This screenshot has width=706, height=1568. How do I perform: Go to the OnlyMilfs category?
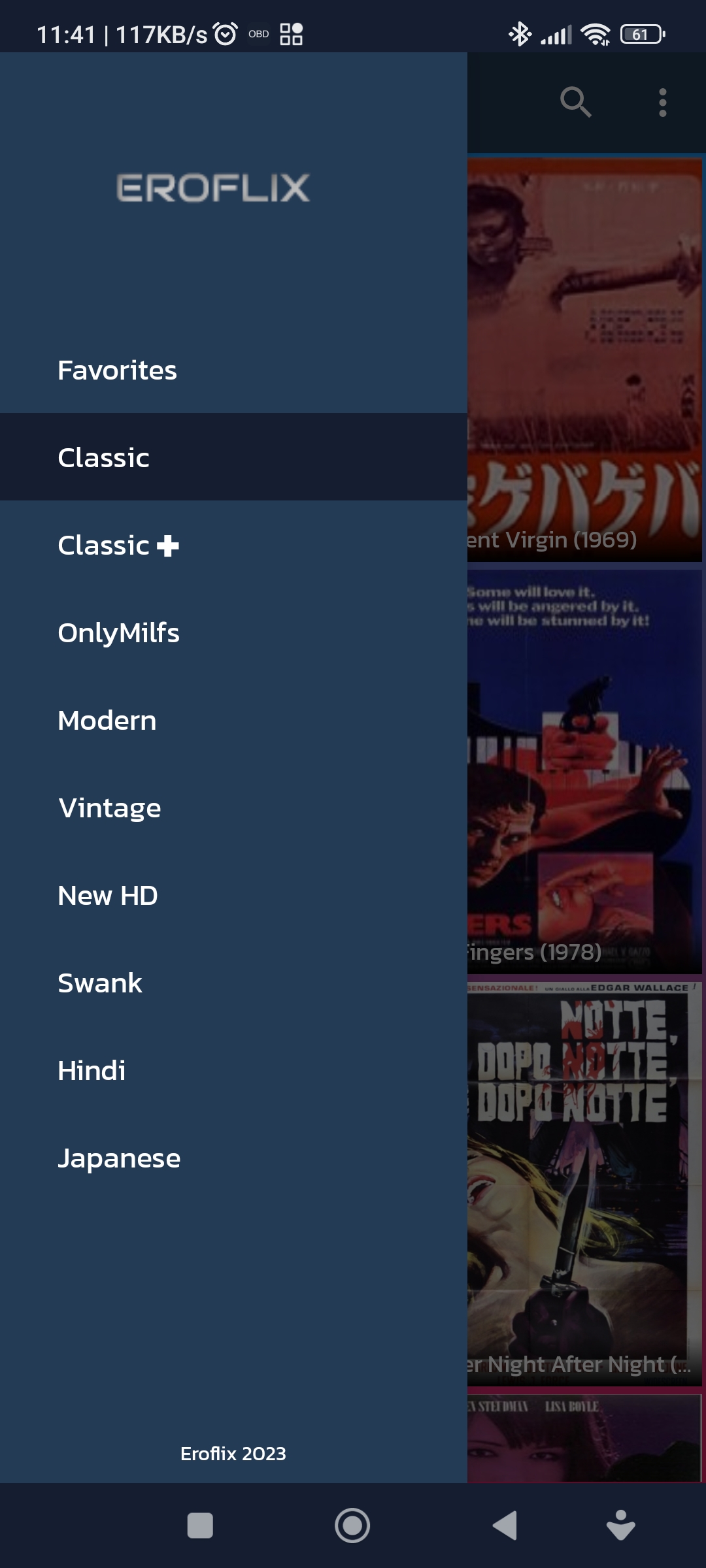click(233, 632)
